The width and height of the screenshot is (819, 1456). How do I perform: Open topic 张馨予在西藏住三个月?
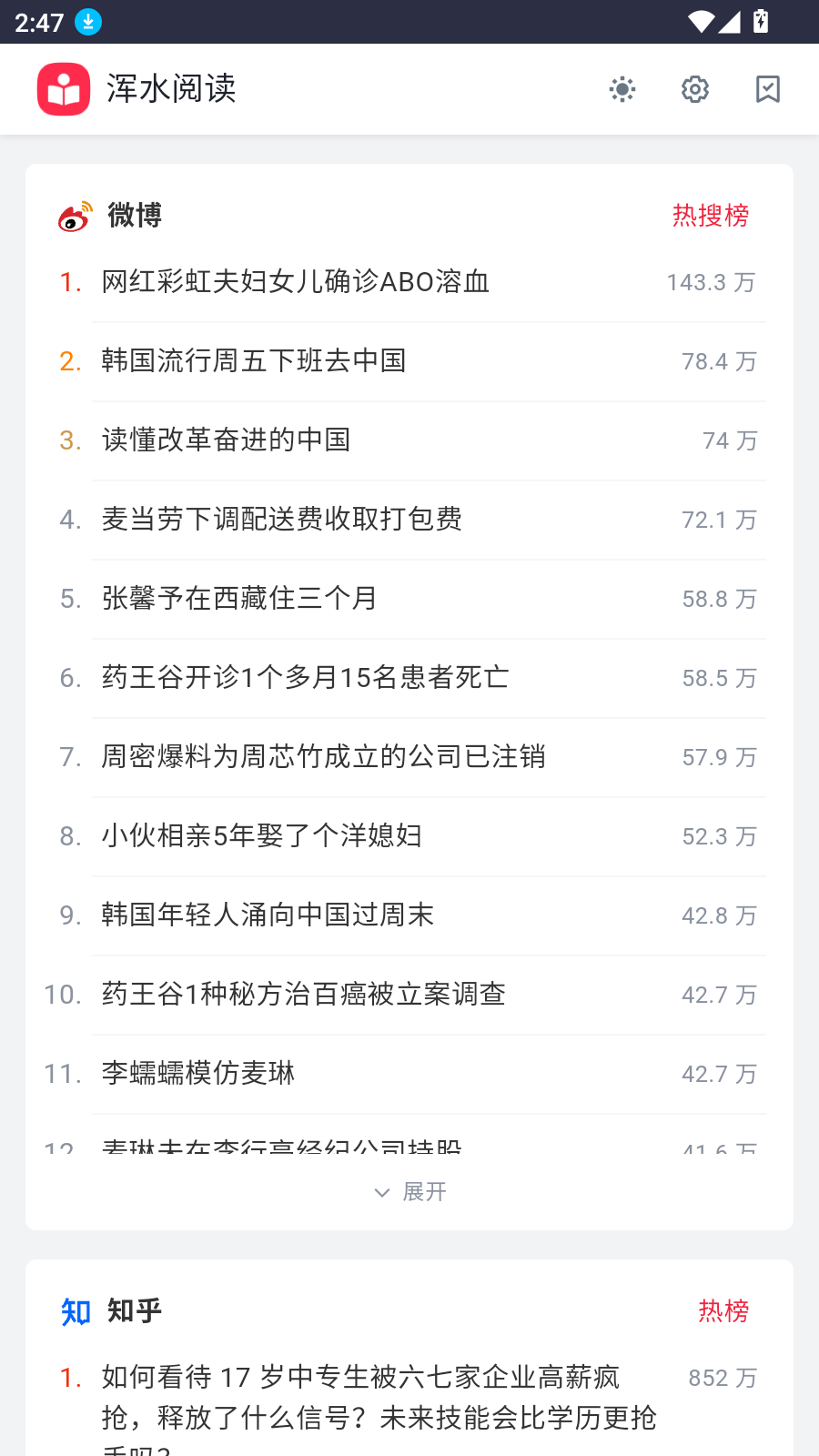pyautogui.click(x=239, y=599)
